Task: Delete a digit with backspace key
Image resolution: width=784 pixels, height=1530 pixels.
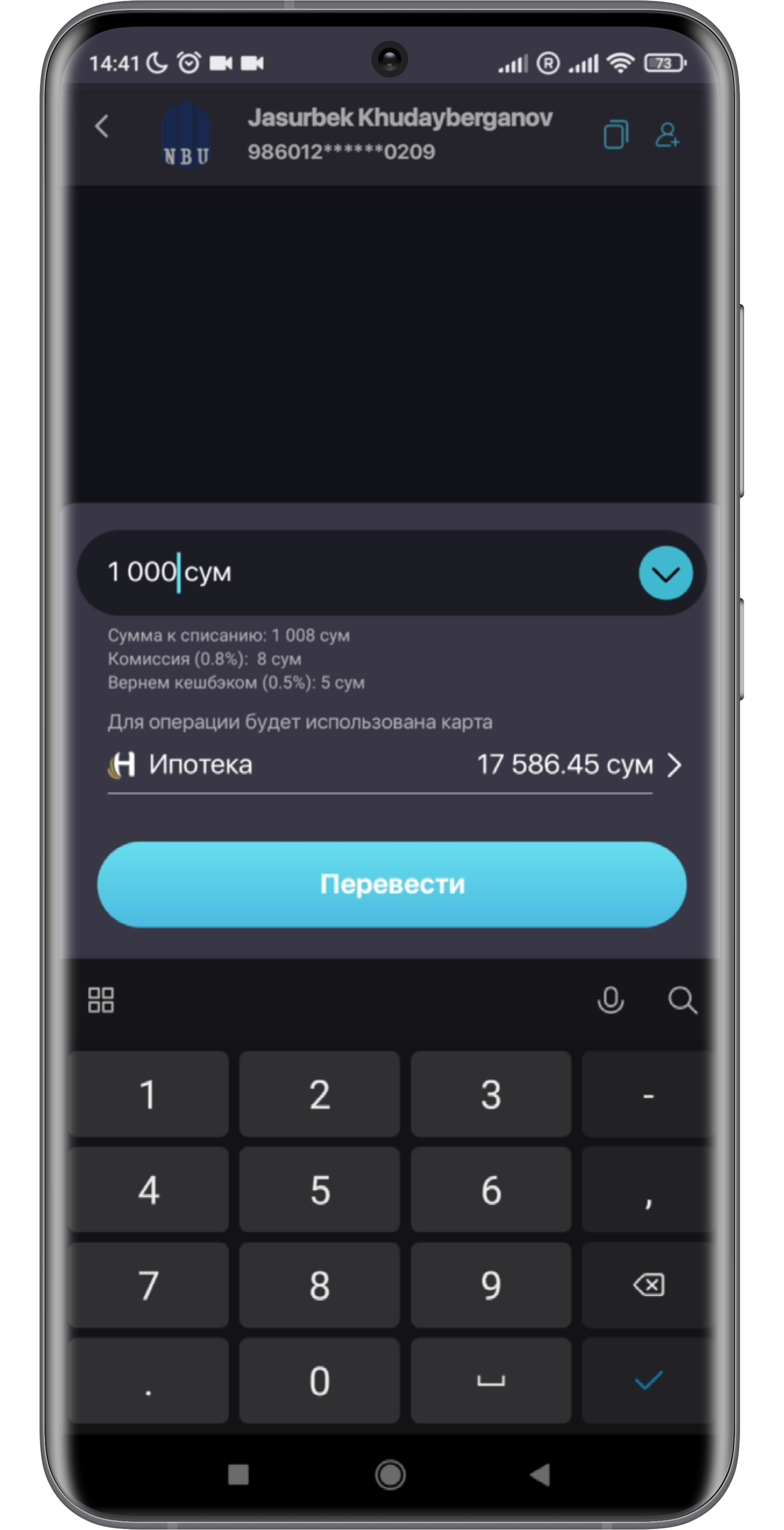Action: (x=648, y=1286)
